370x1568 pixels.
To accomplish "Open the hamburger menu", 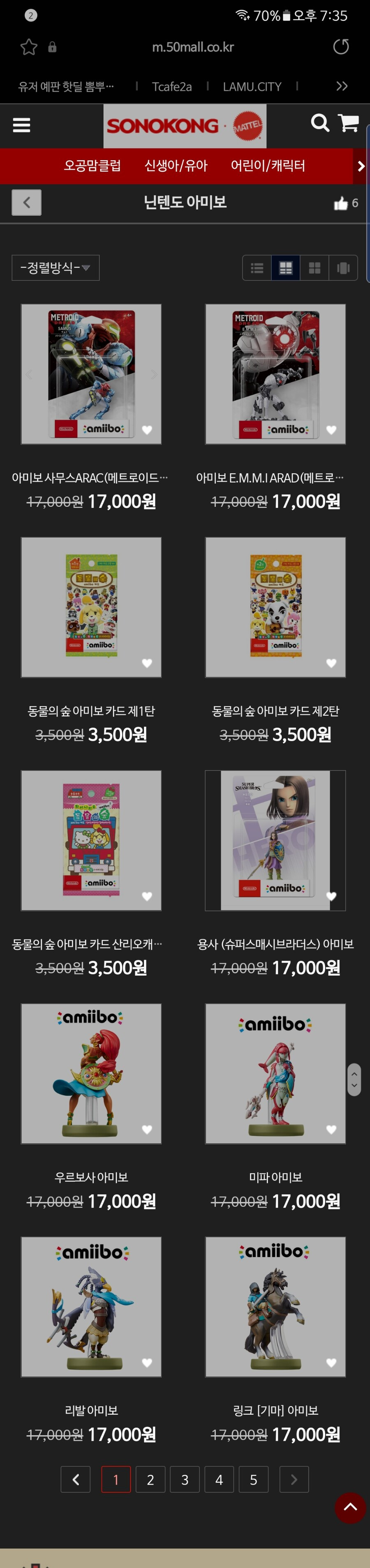I will pyautogui.click(x=21, y=125).
